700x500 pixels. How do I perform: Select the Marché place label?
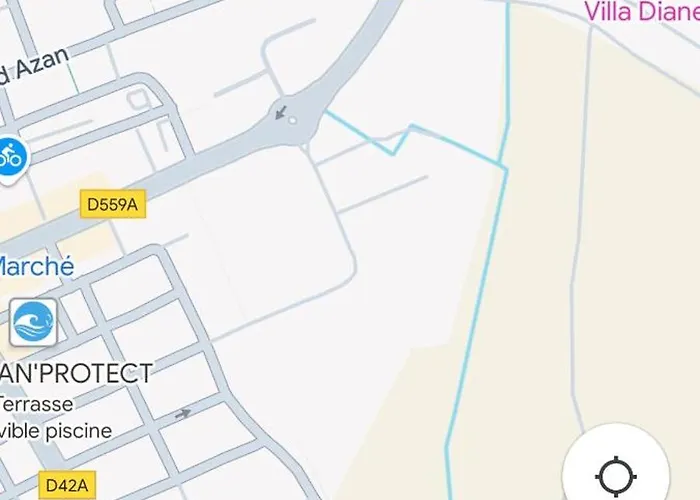[x=36, y=267]
